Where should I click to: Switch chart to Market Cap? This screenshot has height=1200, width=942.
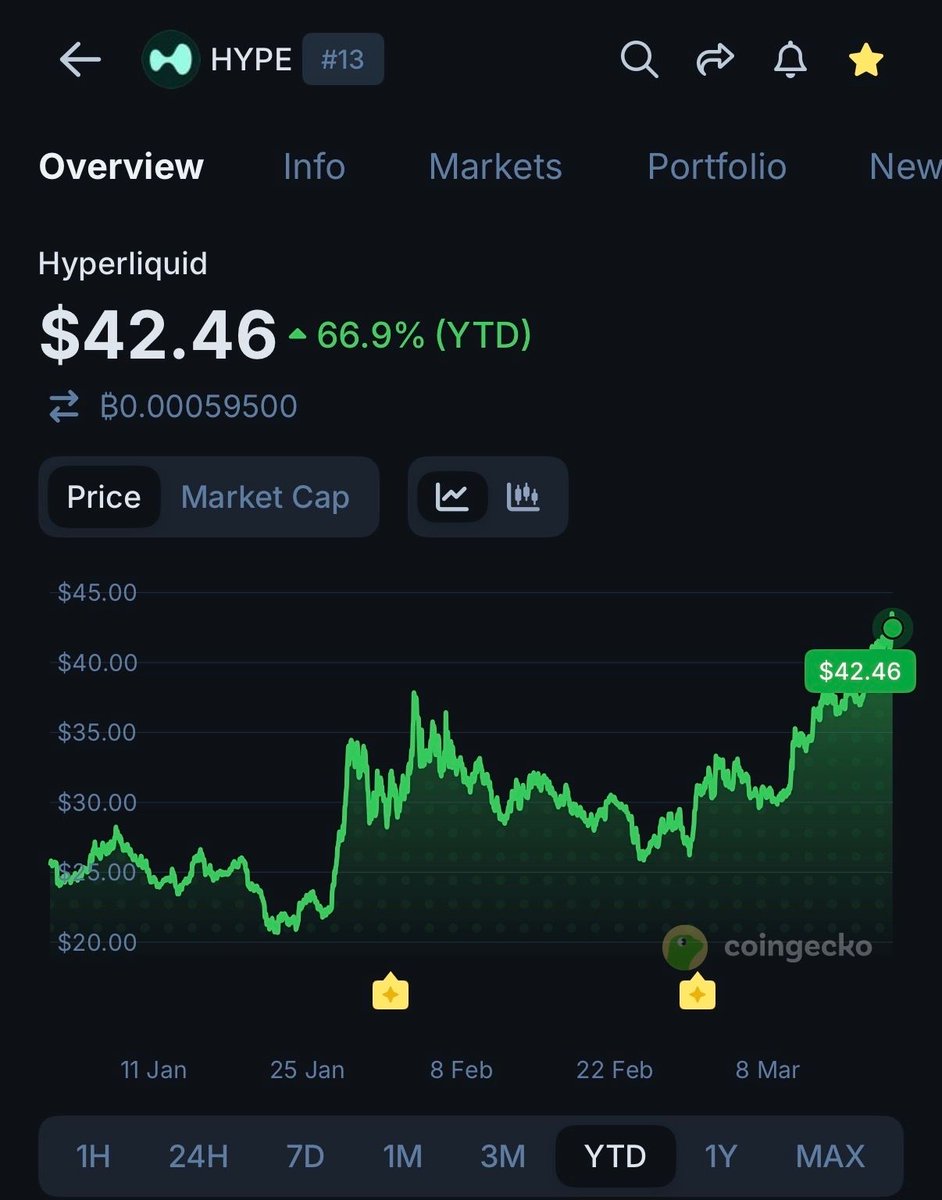pyautogui.click(x=265, y=497)
